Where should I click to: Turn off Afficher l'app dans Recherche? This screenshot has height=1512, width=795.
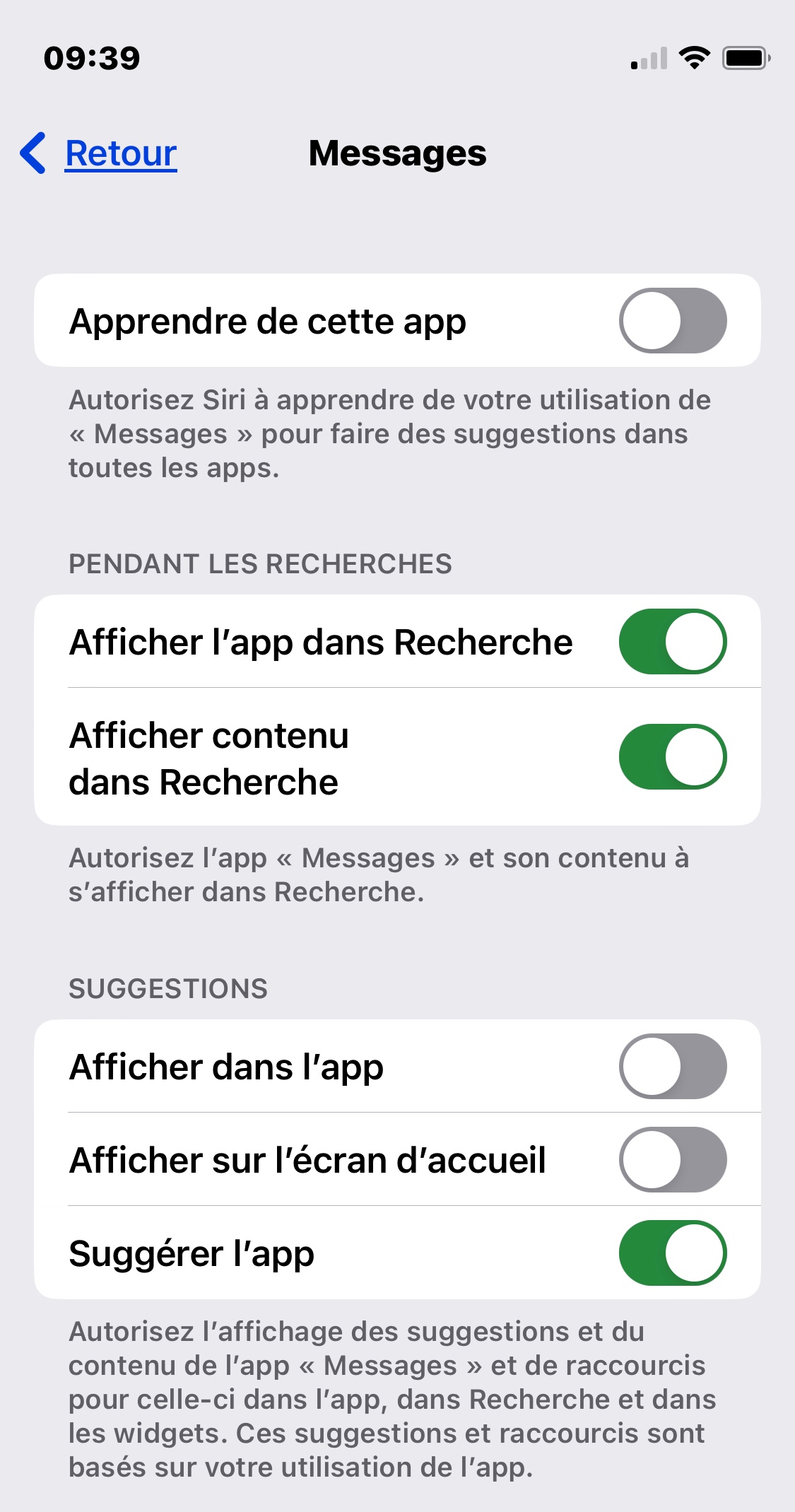pos(672,641)
